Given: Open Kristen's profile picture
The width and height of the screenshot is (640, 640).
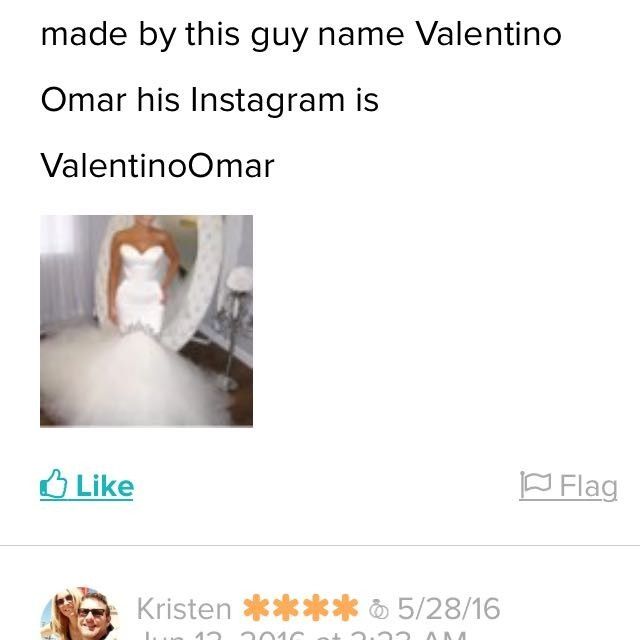Looking at the screenshot, I should pos(78,615).
